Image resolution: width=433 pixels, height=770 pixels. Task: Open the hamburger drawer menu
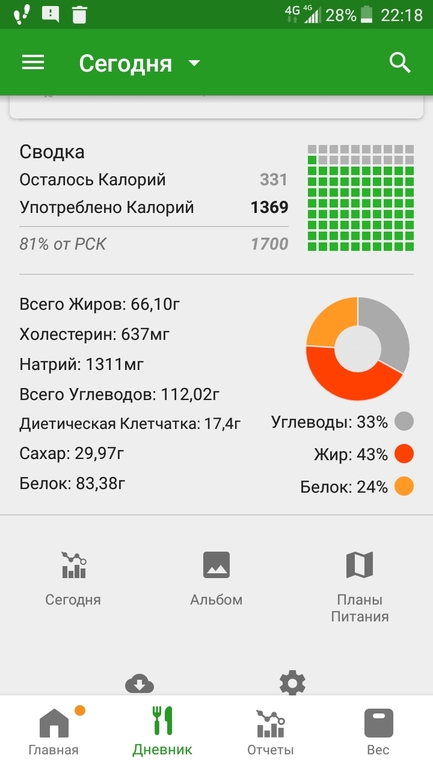tap(33, 62)
